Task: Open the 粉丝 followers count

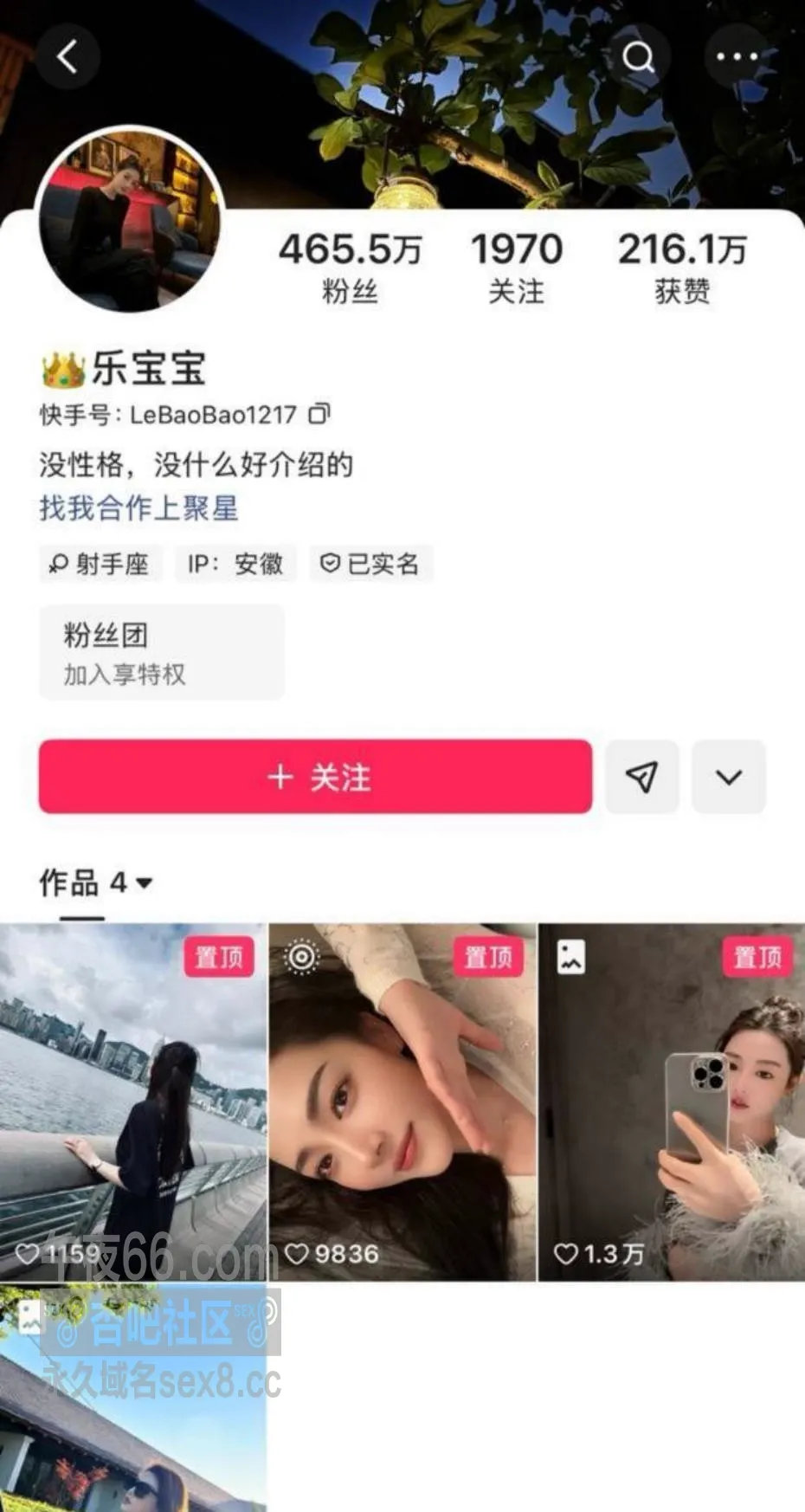Action: point(350,268)
